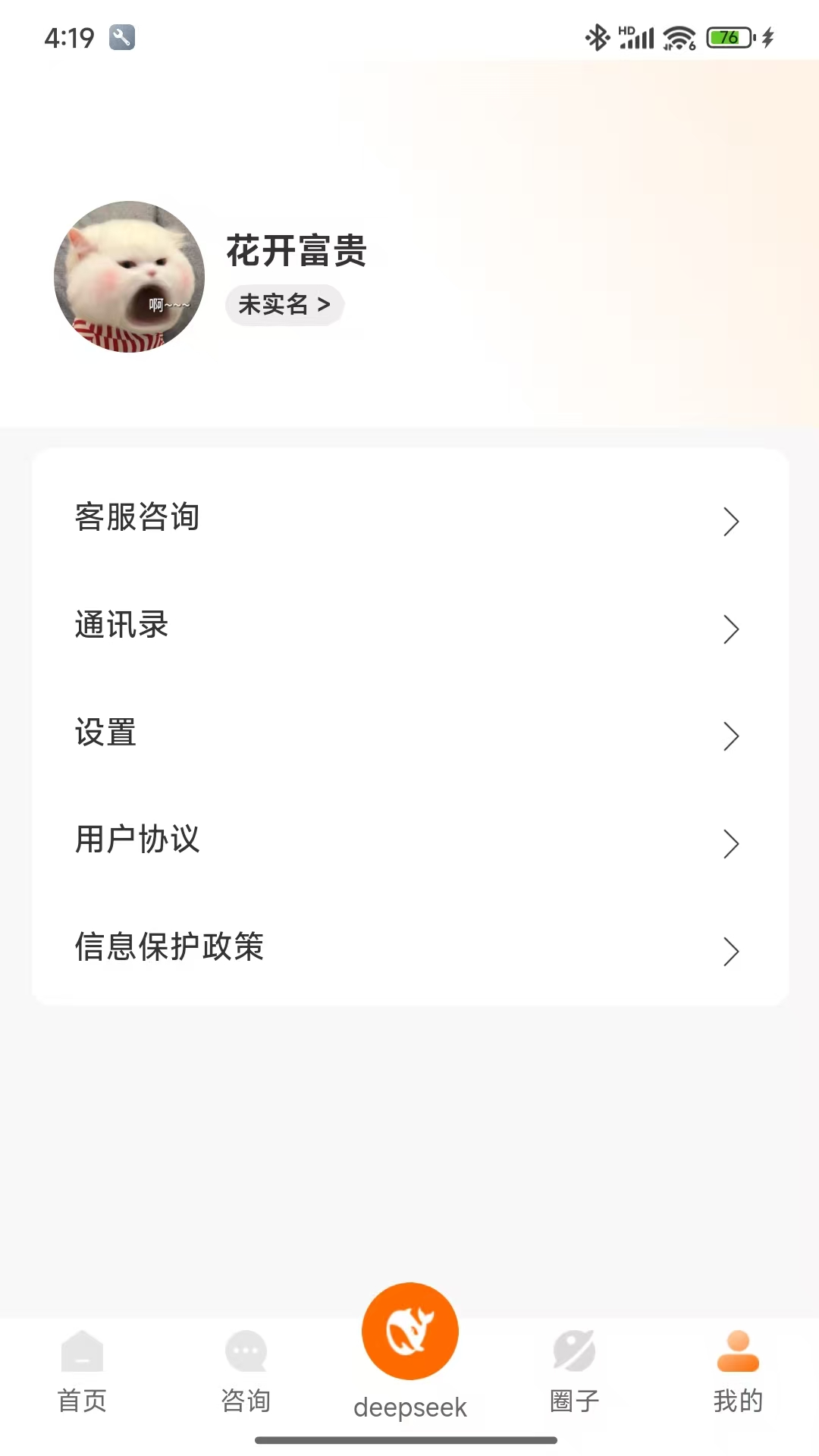
Task: Tap the 未实名 verification badge
Action: click(284, 304)
